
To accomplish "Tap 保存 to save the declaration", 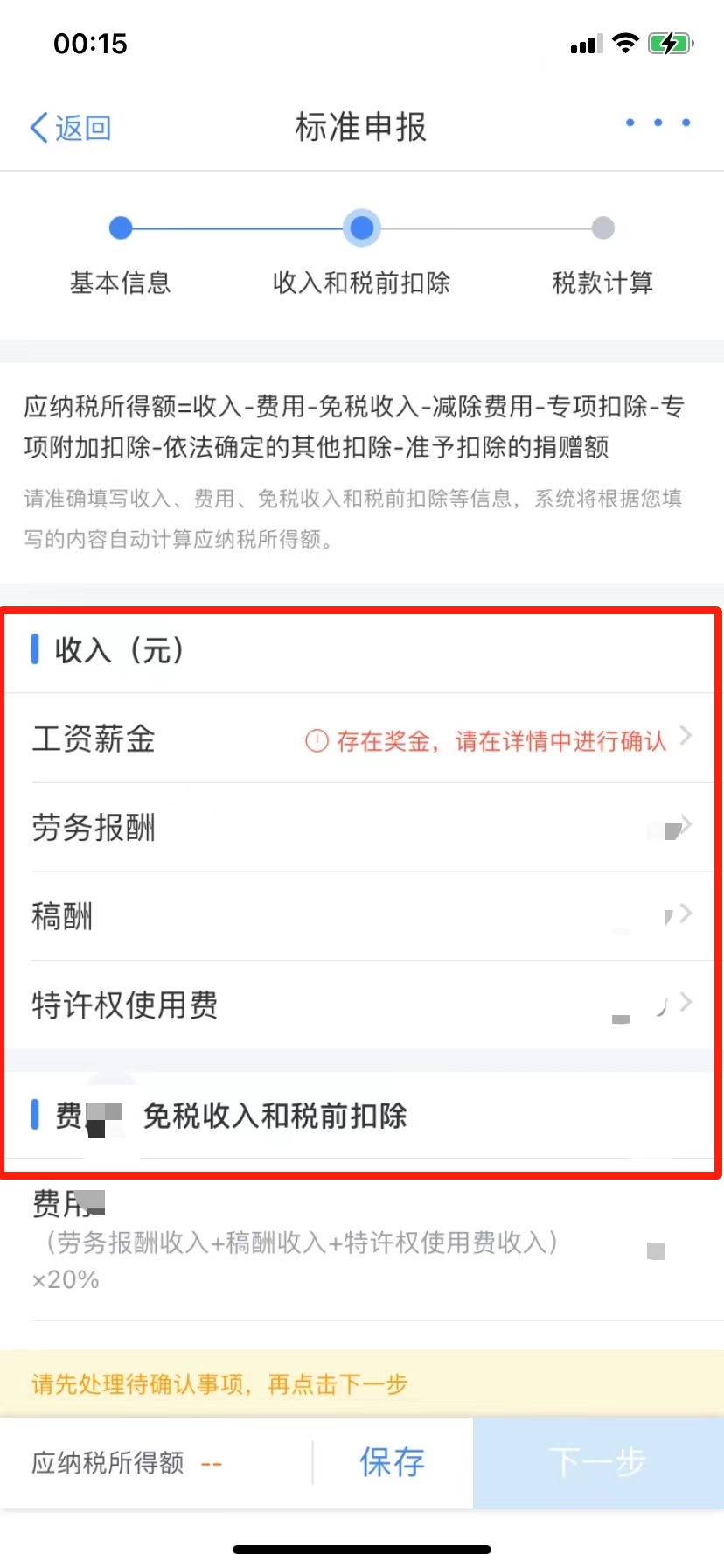I will pos(392,1461).
